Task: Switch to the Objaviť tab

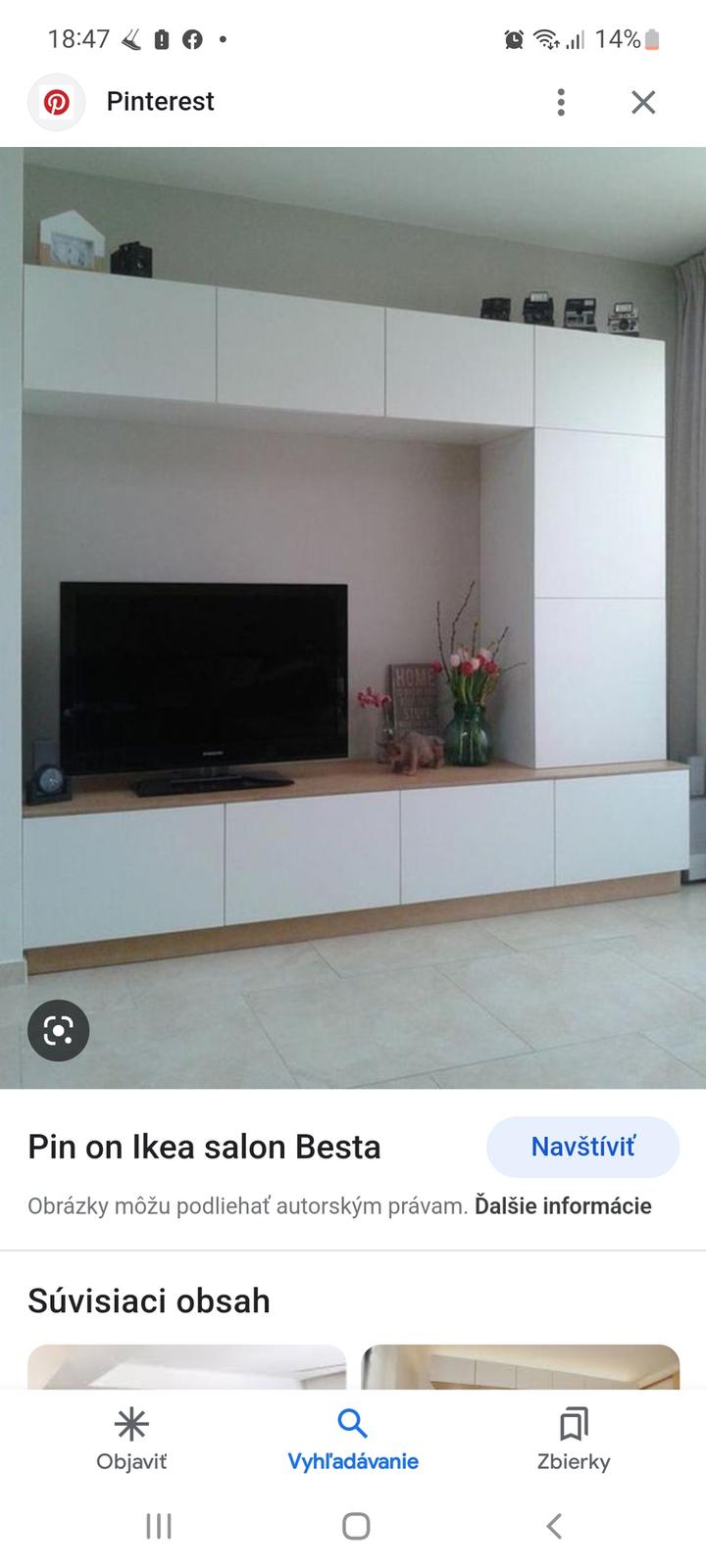Action: tap(131, 1439)
